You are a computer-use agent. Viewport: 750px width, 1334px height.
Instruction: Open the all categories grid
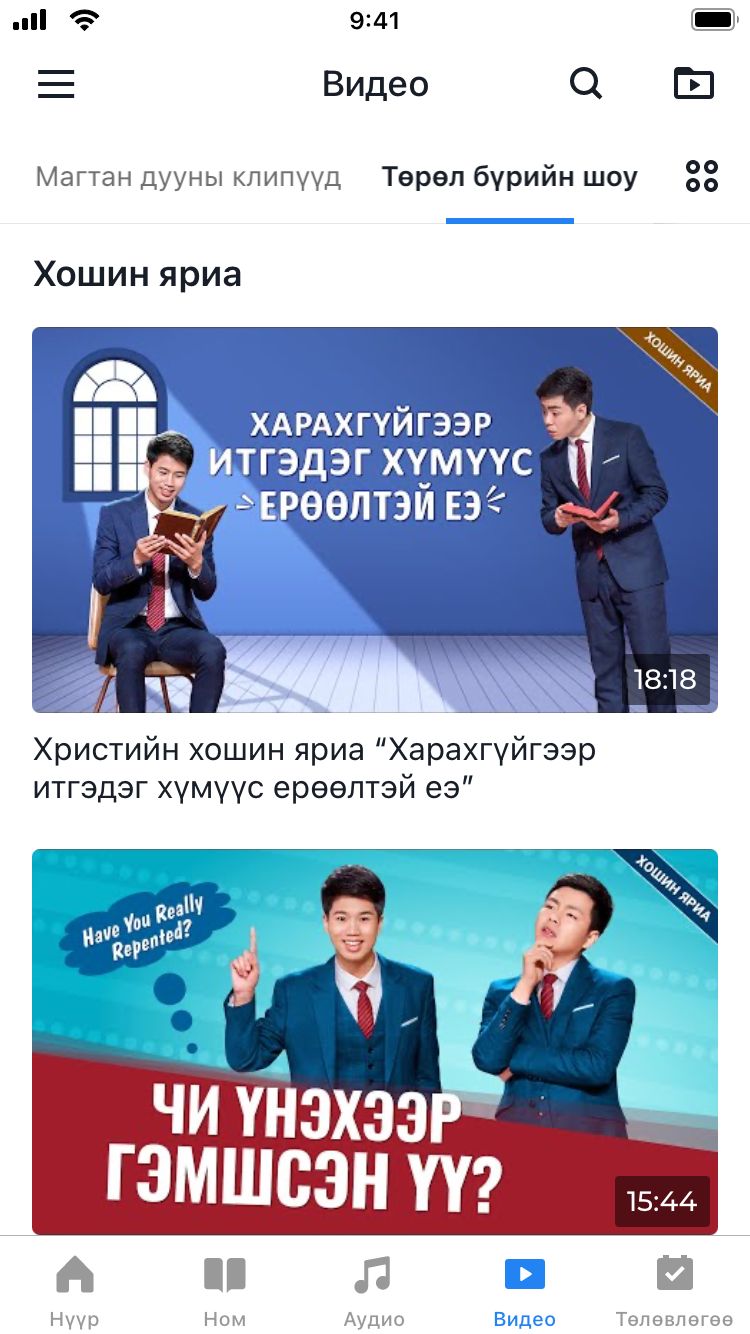click(x=701, y=177)
